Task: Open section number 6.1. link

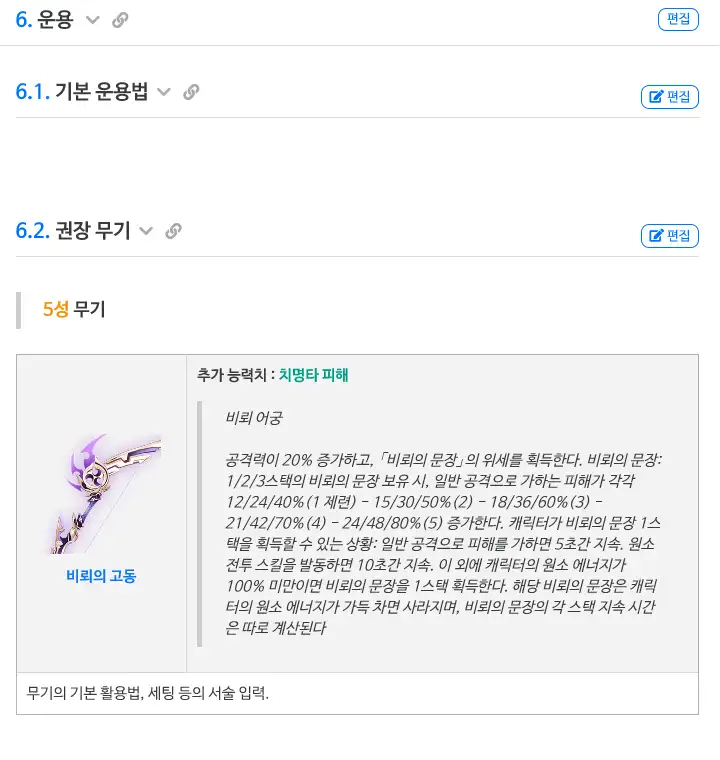Action: click(33, 92)
